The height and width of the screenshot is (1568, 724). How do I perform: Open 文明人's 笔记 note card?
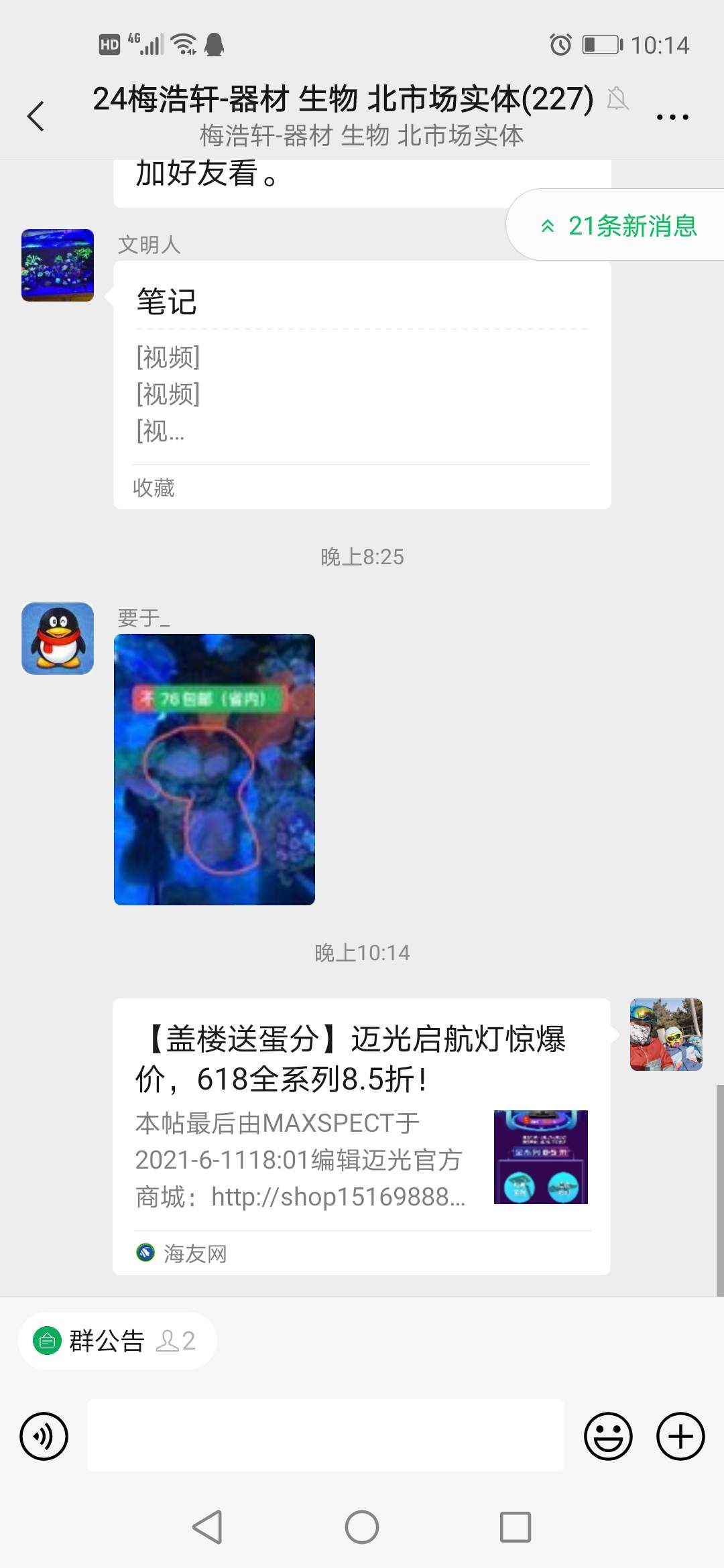tap(362, 384)
